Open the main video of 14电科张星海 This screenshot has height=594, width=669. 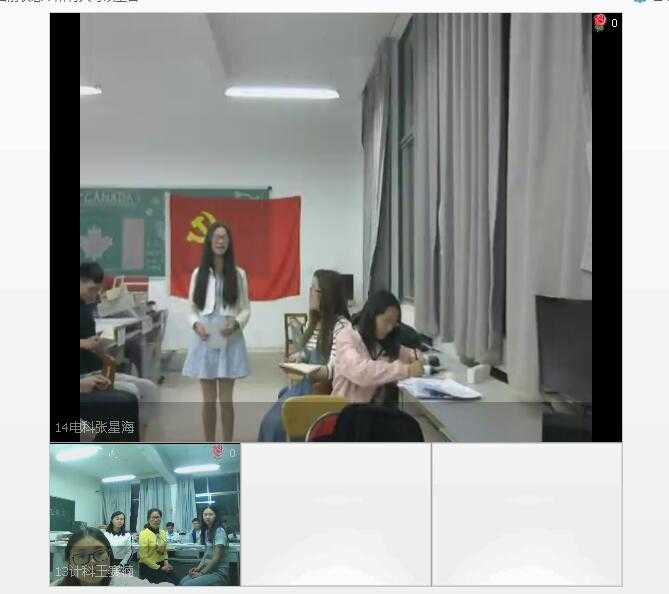[x=335, y=228]
